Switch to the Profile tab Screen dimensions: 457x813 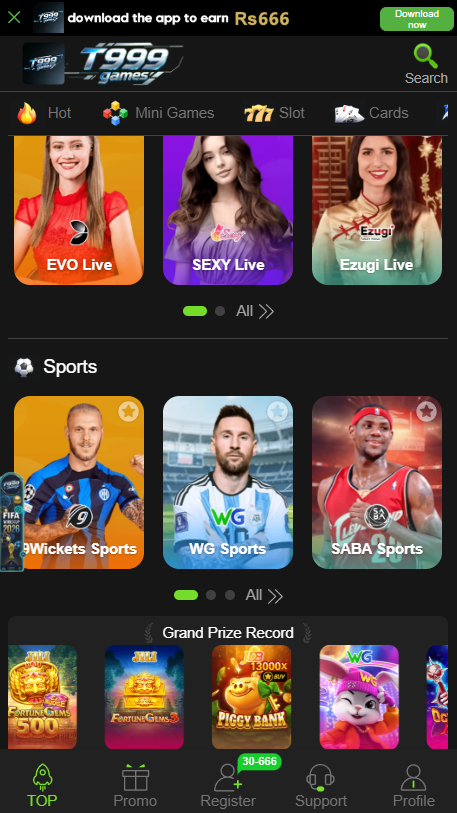[x=413, y=786]
